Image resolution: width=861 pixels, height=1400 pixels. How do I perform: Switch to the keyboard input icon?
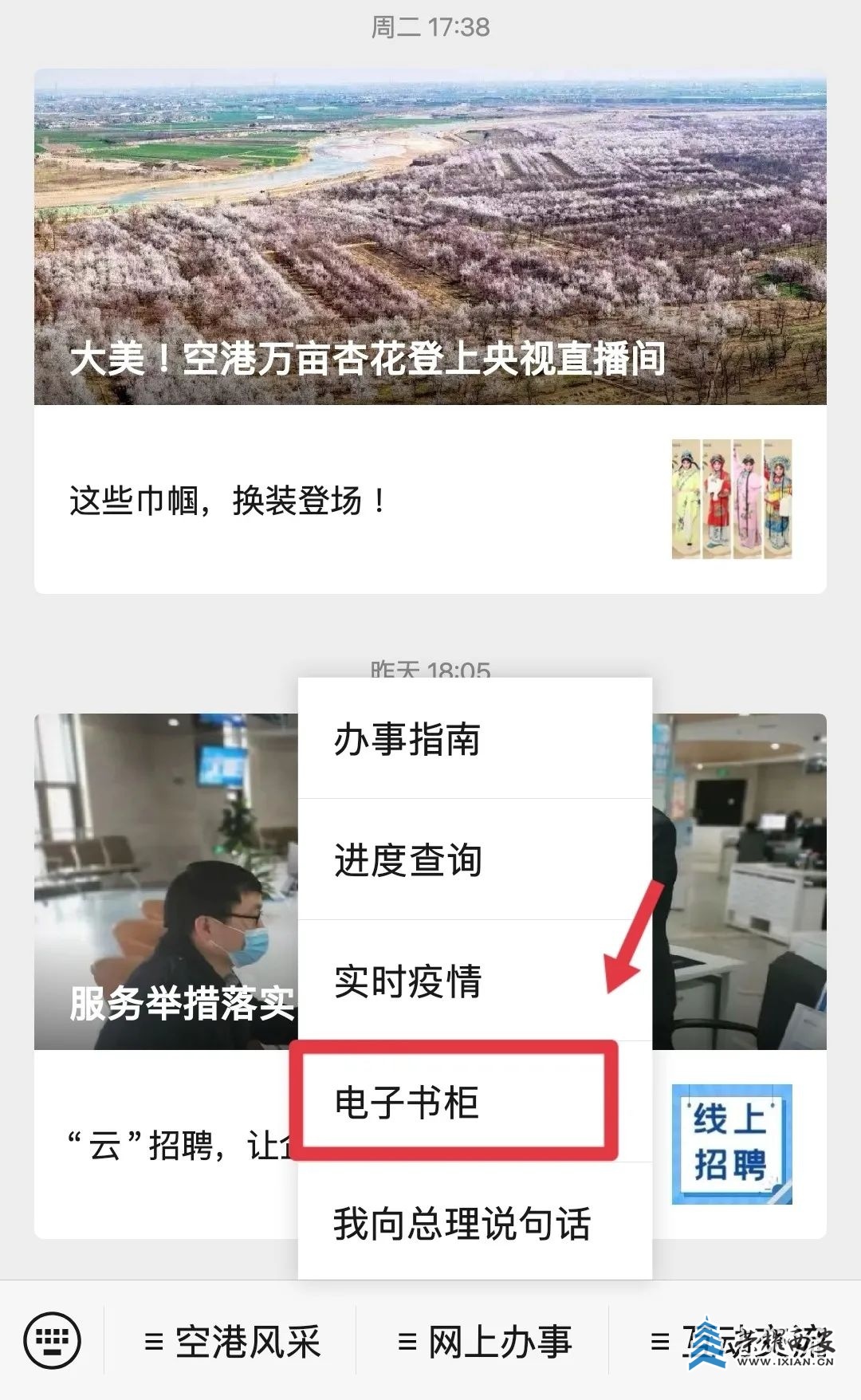[x=53, y=1340]
